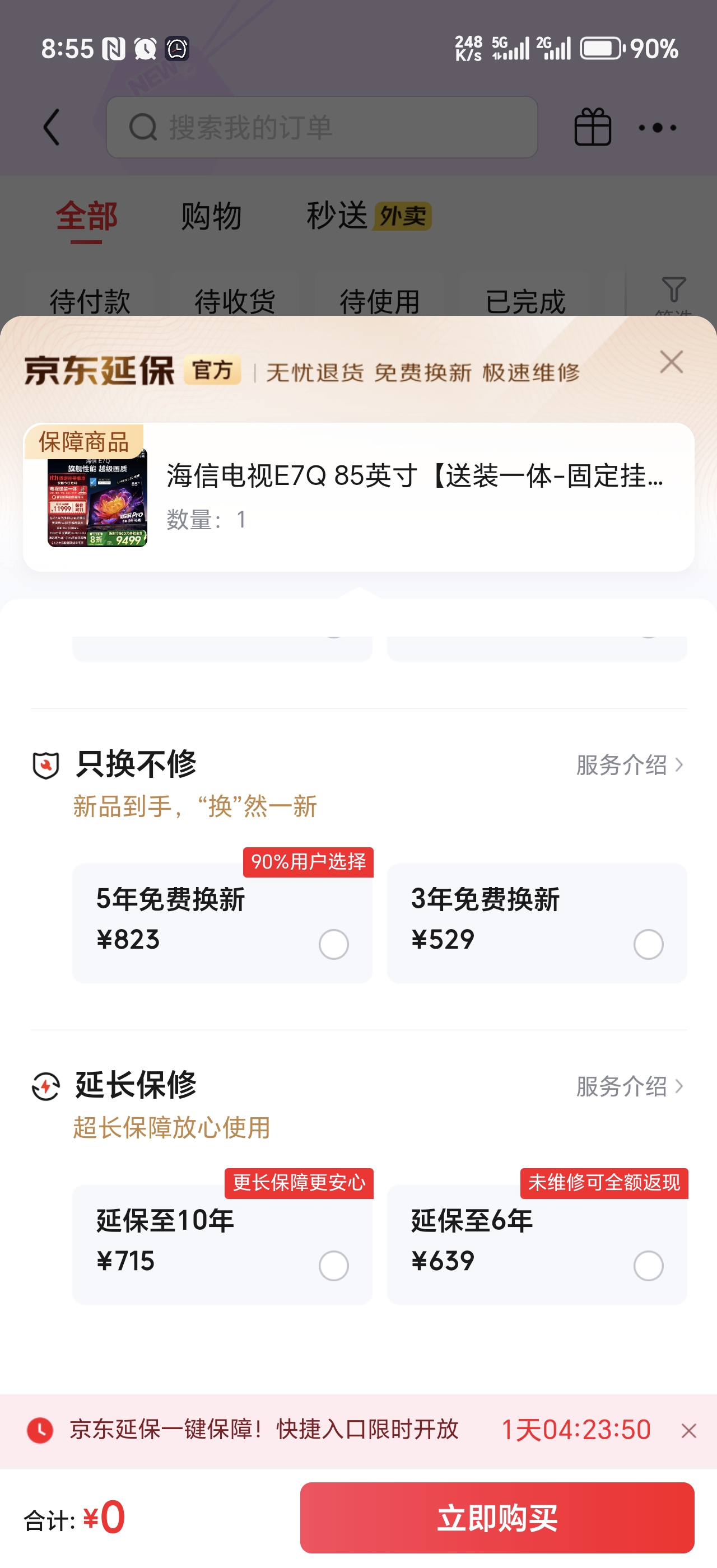The image size is (717, 1568).
Task: Select 5年免费换新 at ¥823
Action: 333,944
